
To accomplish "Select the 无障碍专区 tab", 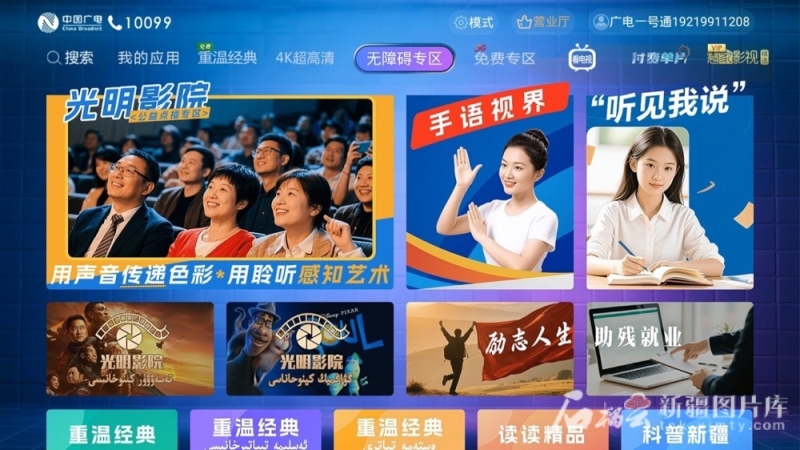I will pyautogui.click(x=404, y=58).
